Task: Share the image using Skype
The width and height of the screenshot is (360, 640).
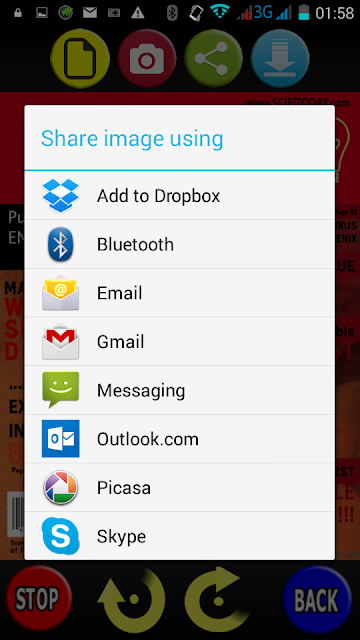Action: (180, 536)
